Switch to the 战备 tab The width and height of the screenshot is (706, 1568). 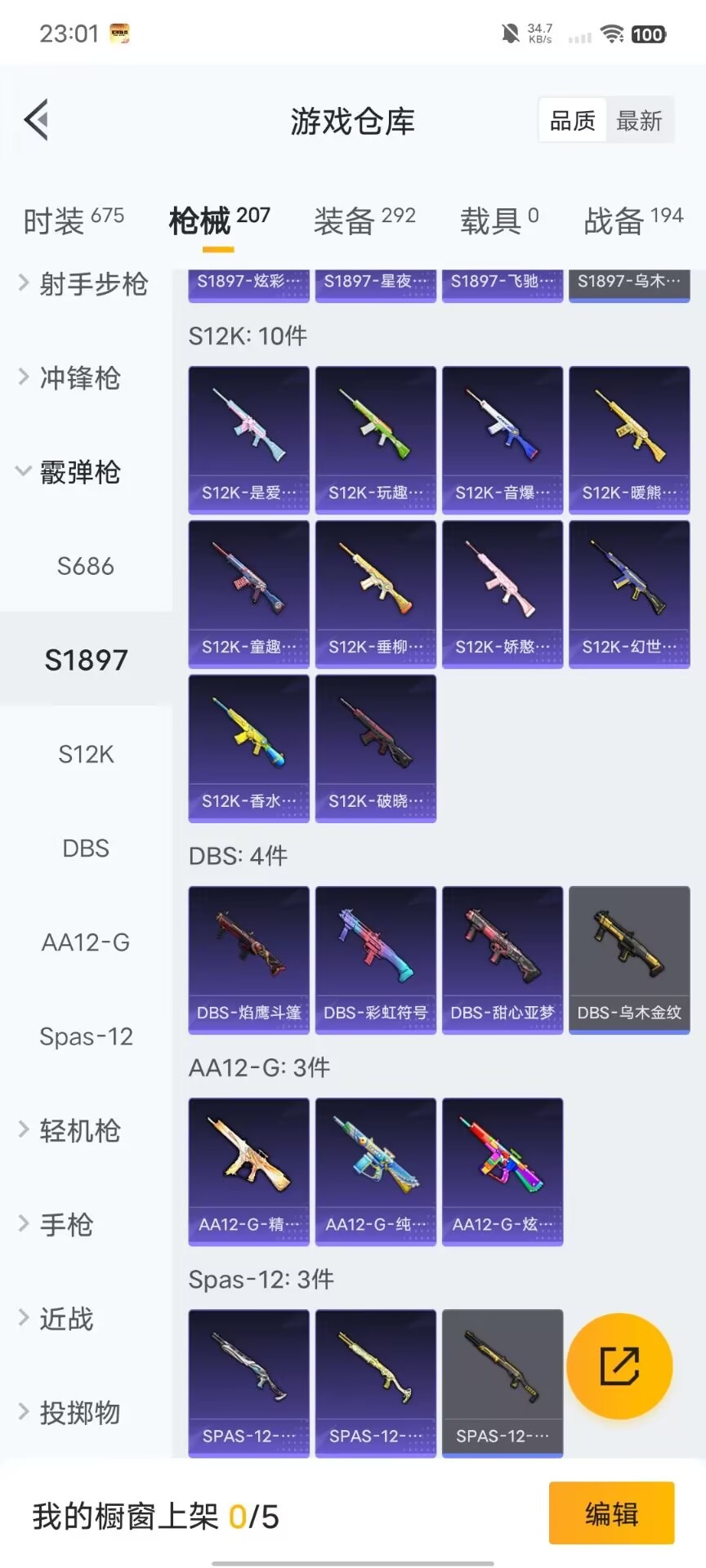pyautogui.click(x=632, y=220)
